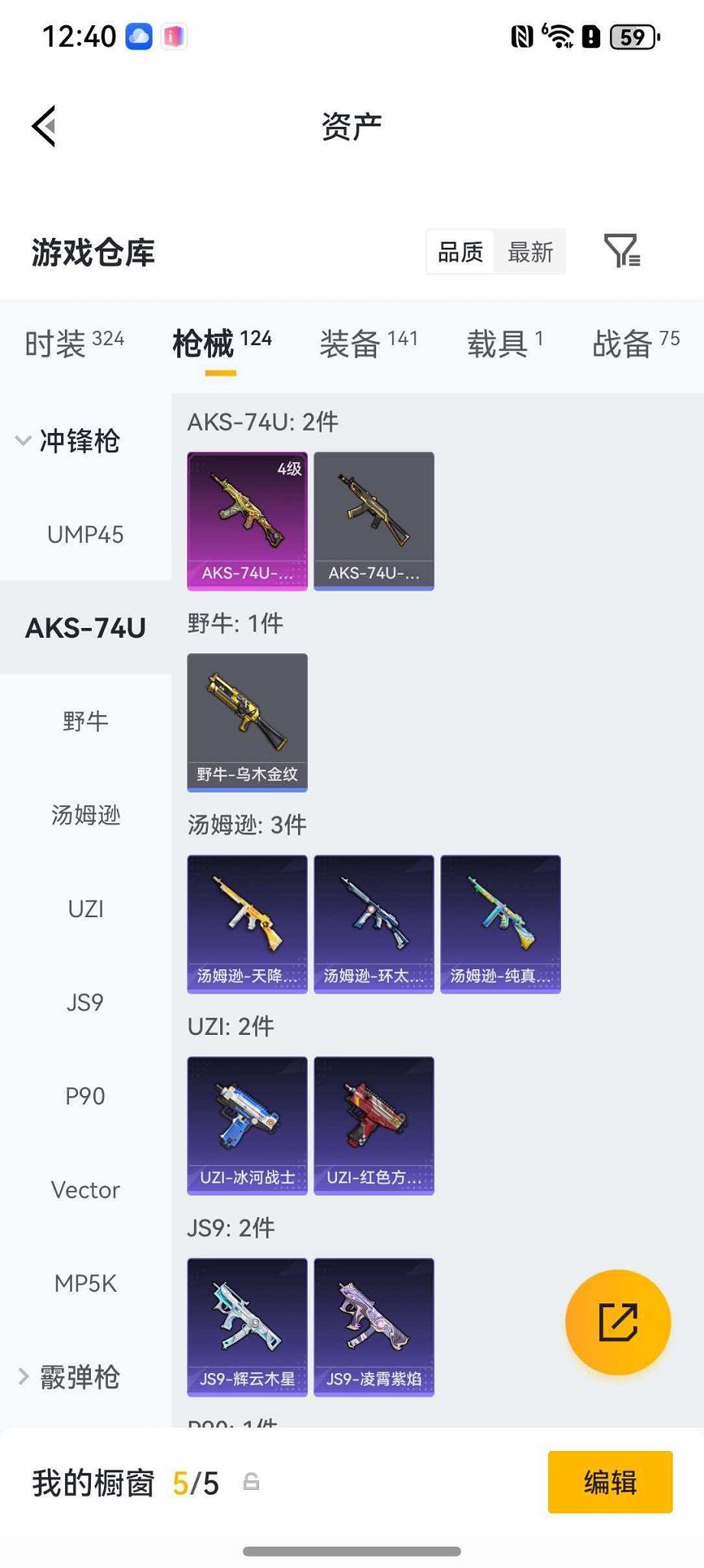Image resolution: width=704 pixels, height=1568 pixels.
Task: View the UZI-冰河战士 item
Action: tap(246, 1124)
